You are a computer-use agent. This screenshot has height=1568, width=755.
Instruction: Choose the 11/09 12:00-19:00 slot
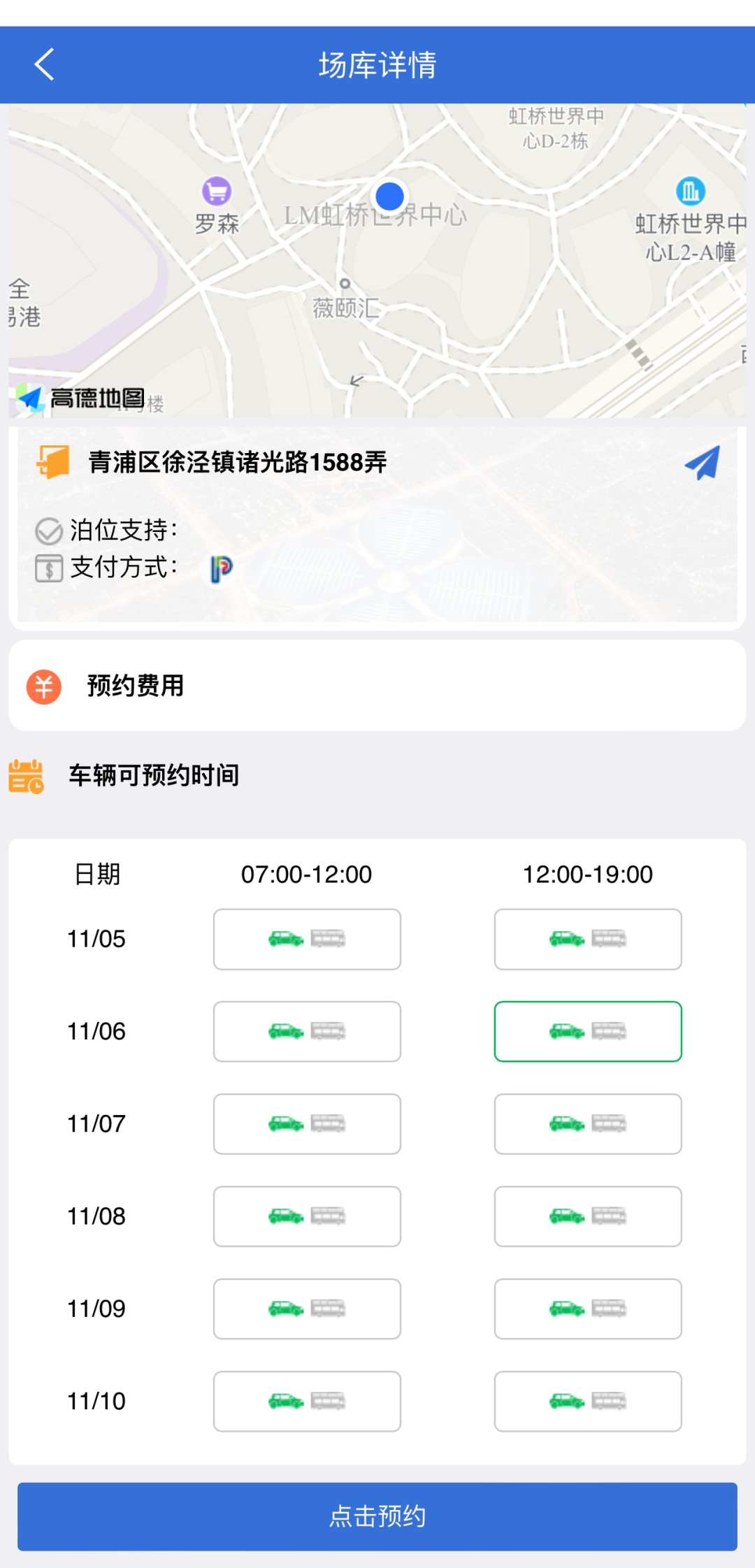(x=588, y=1309)
